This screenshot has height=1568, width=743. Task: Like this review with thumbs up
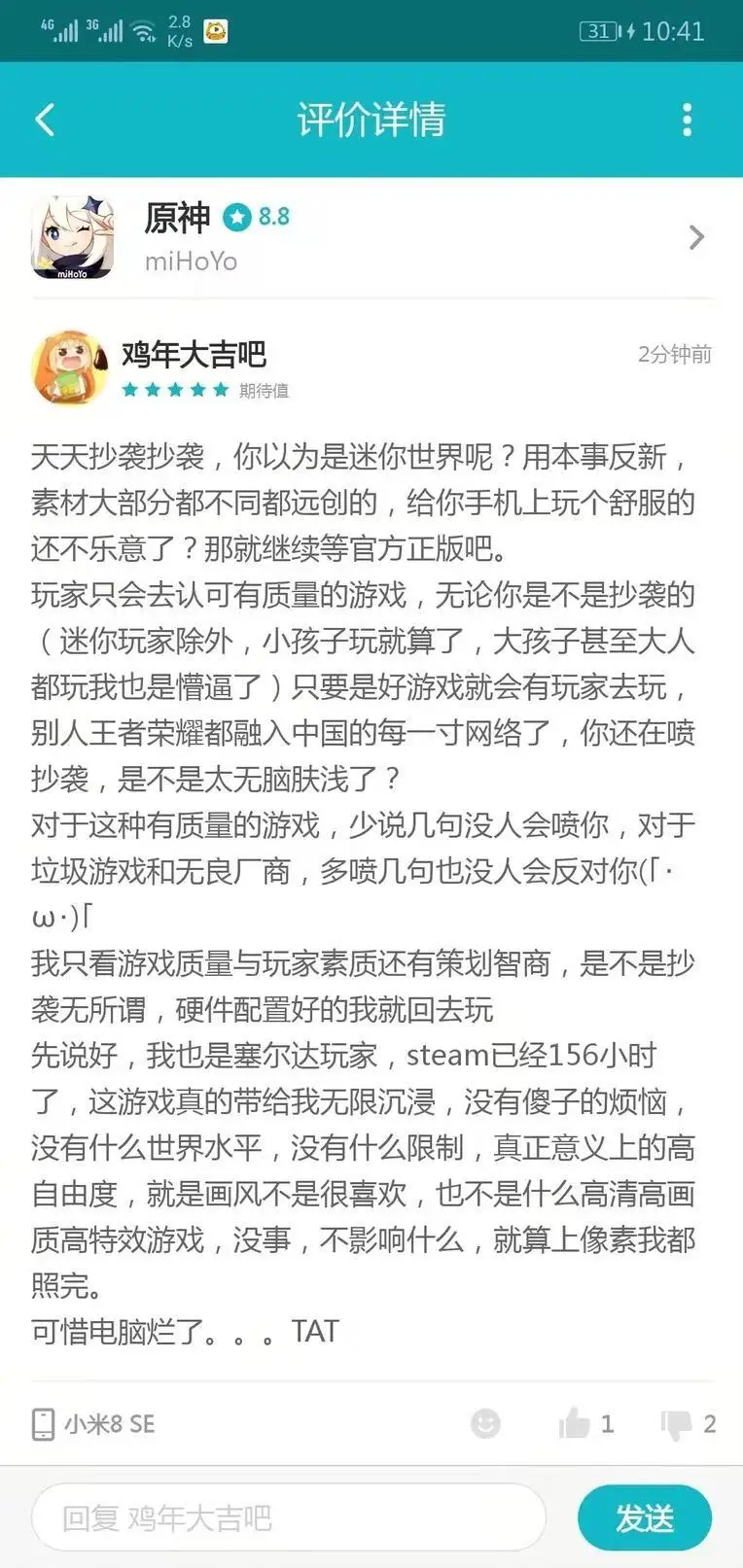pyautogui.click(x=575, y=1424)
